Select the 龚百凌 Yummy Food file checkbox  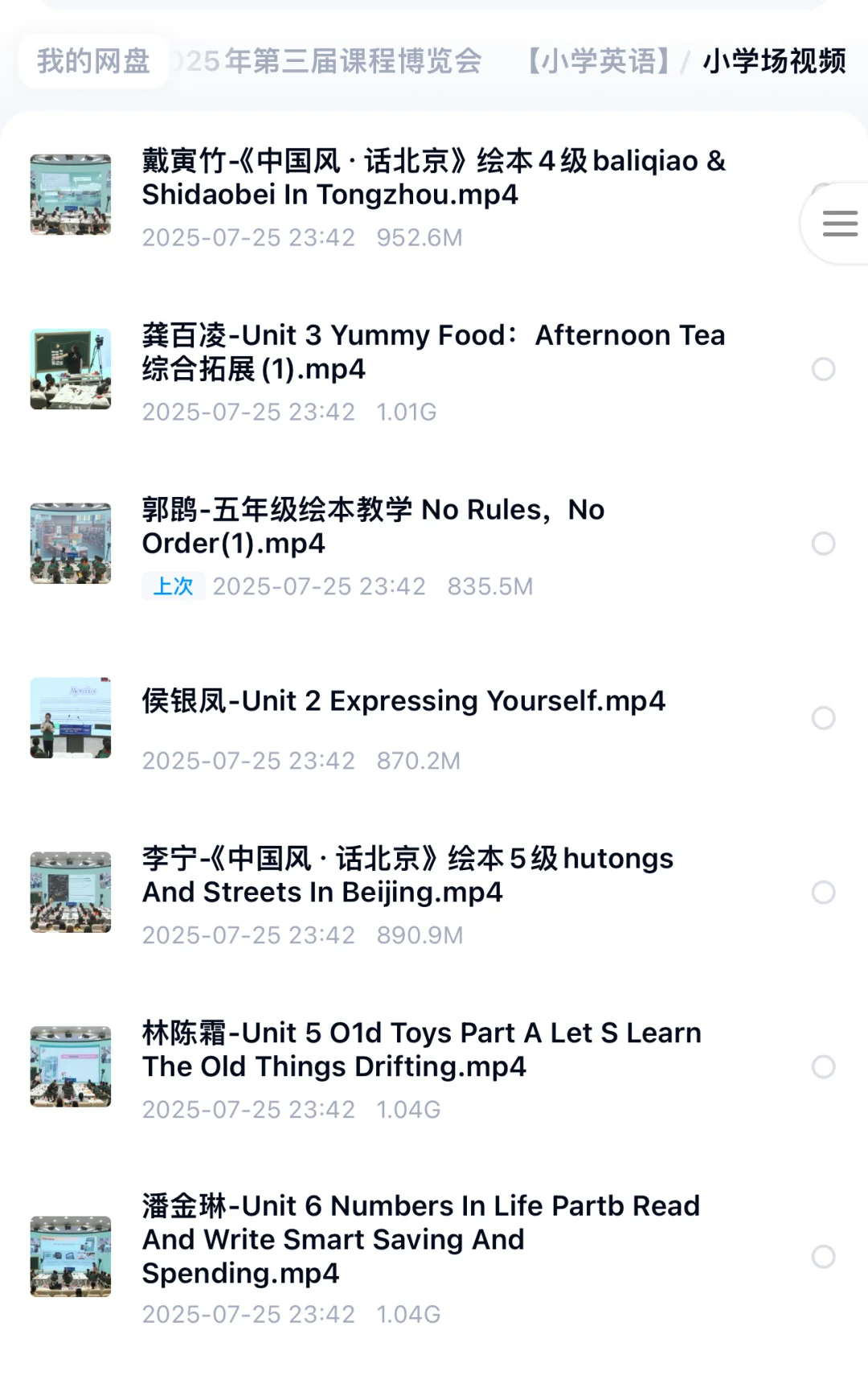pos(823,369)
